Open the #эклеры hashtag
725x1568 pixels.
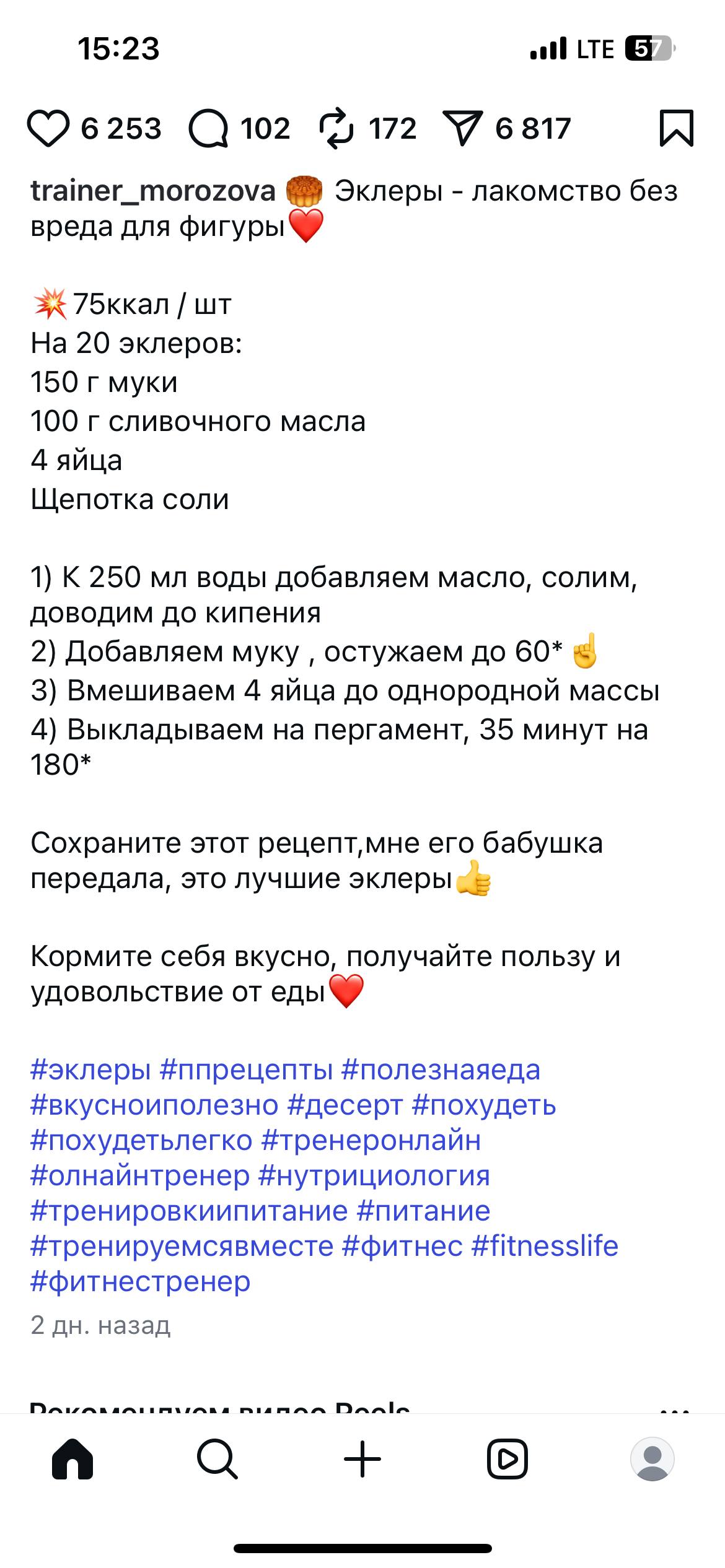pyautogui.click(x=90, y=1070)
